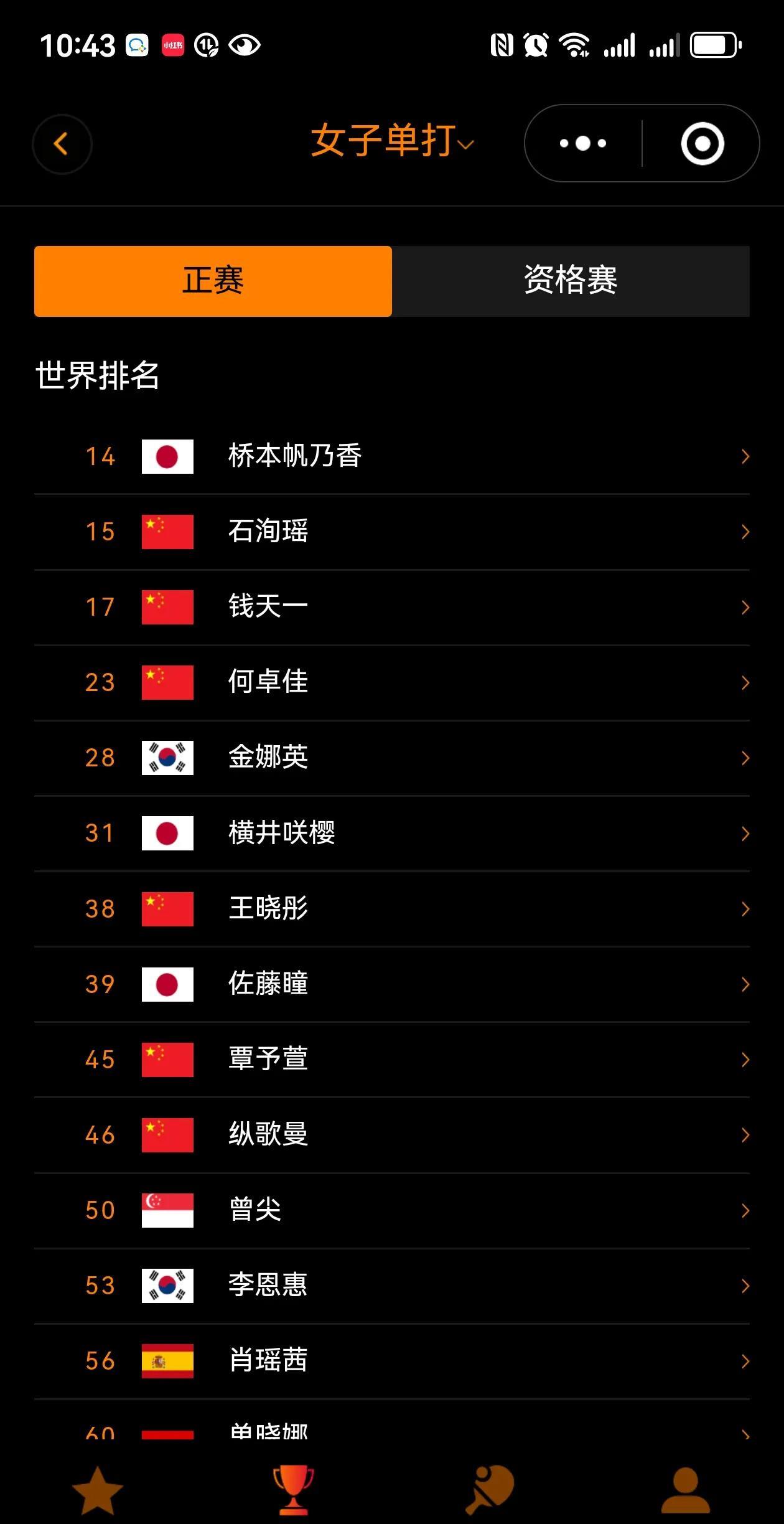Go to the profile tab
784x1524 pixels.
pyautogui.click(x=685, y=1490)
